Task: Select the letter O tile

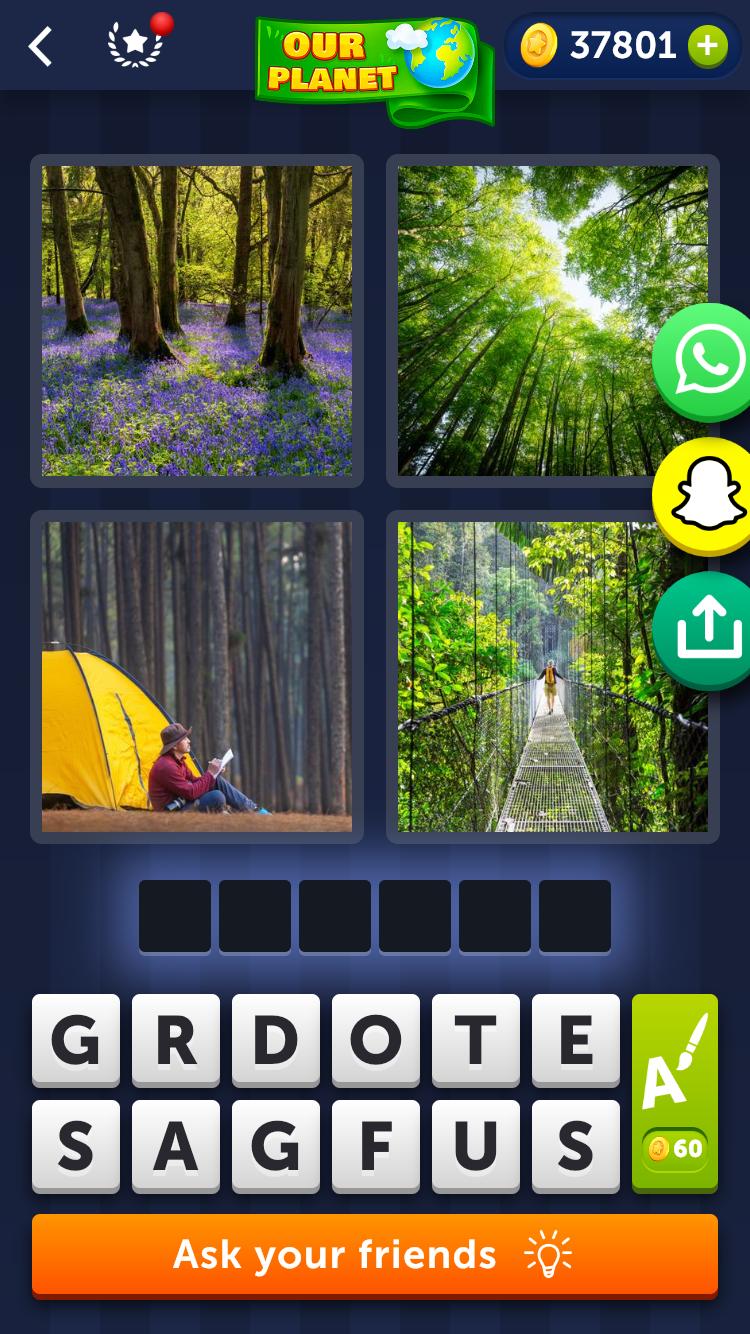Action: (376, 1040)
